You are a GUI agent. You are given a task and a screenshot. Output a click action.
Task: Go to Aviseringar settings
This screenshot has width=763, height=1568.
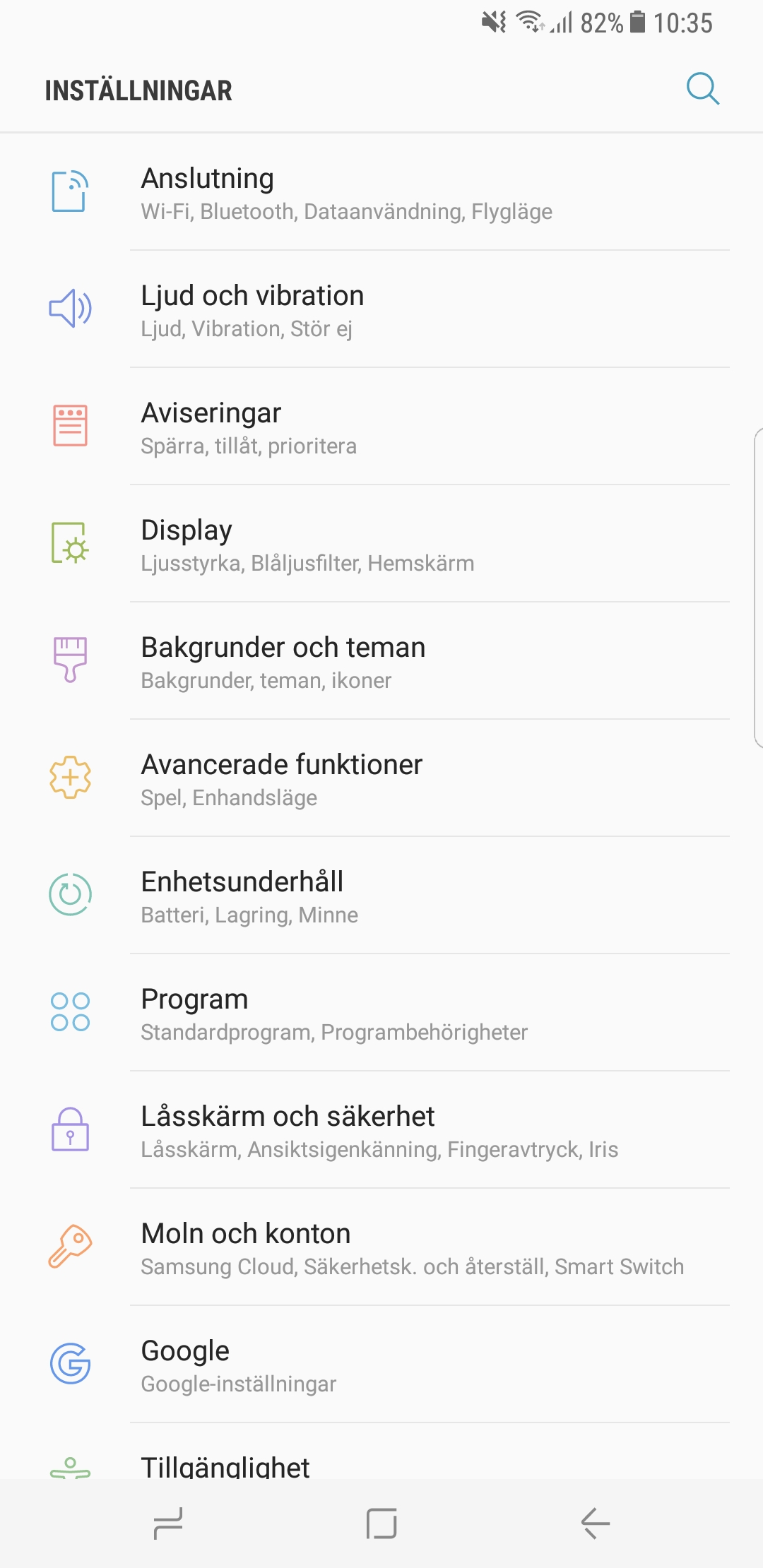[381, 427]
